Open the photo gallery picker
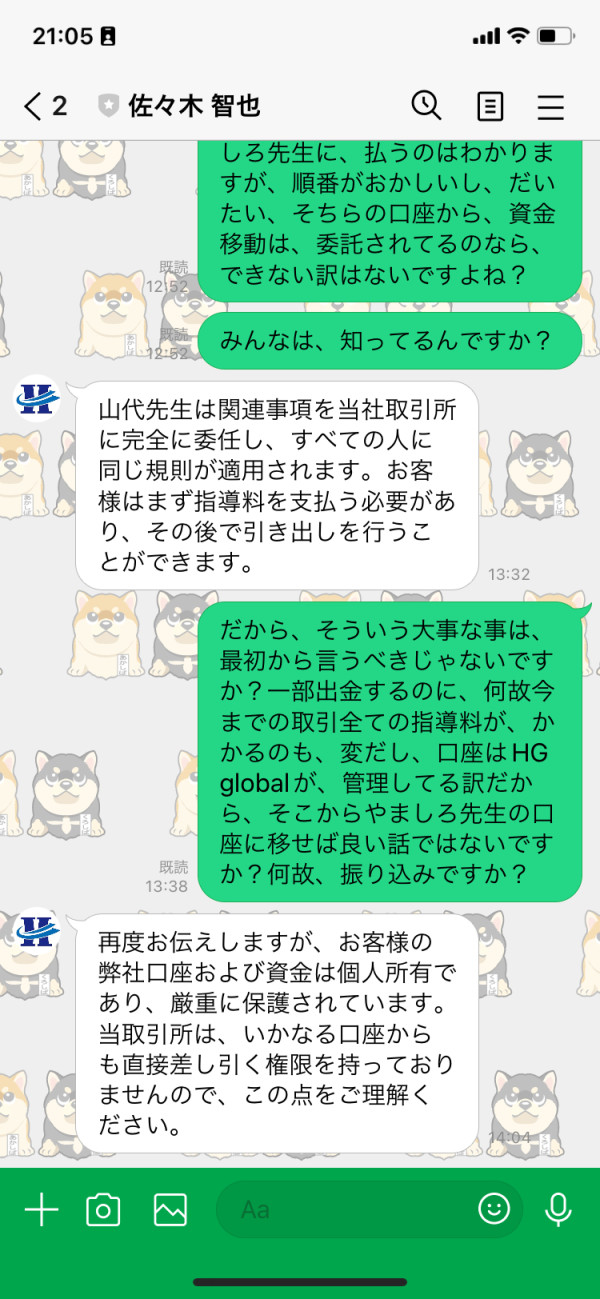This screenshot has width=600, height=1299. pos(170,1210)
